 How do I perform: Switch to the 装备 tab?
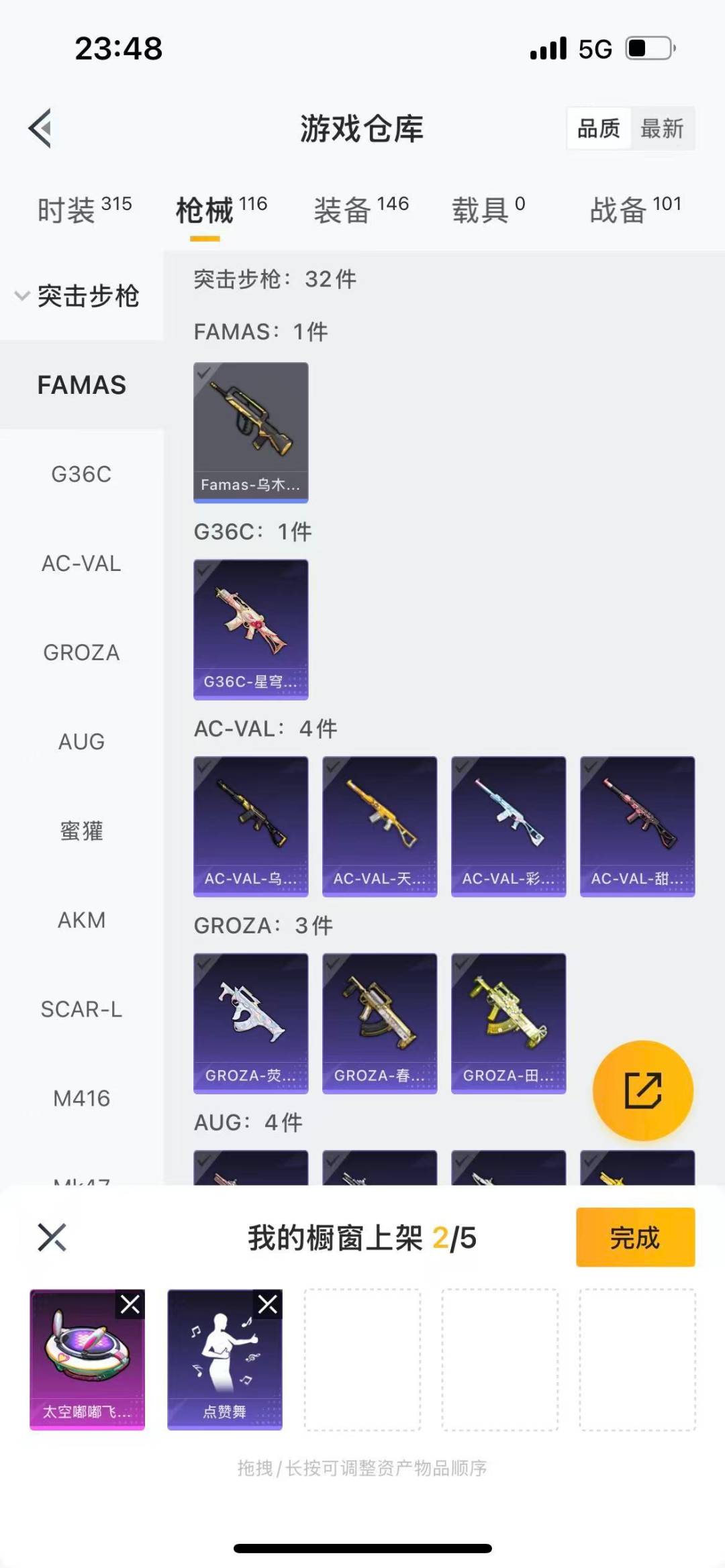[x=361, y=209]
